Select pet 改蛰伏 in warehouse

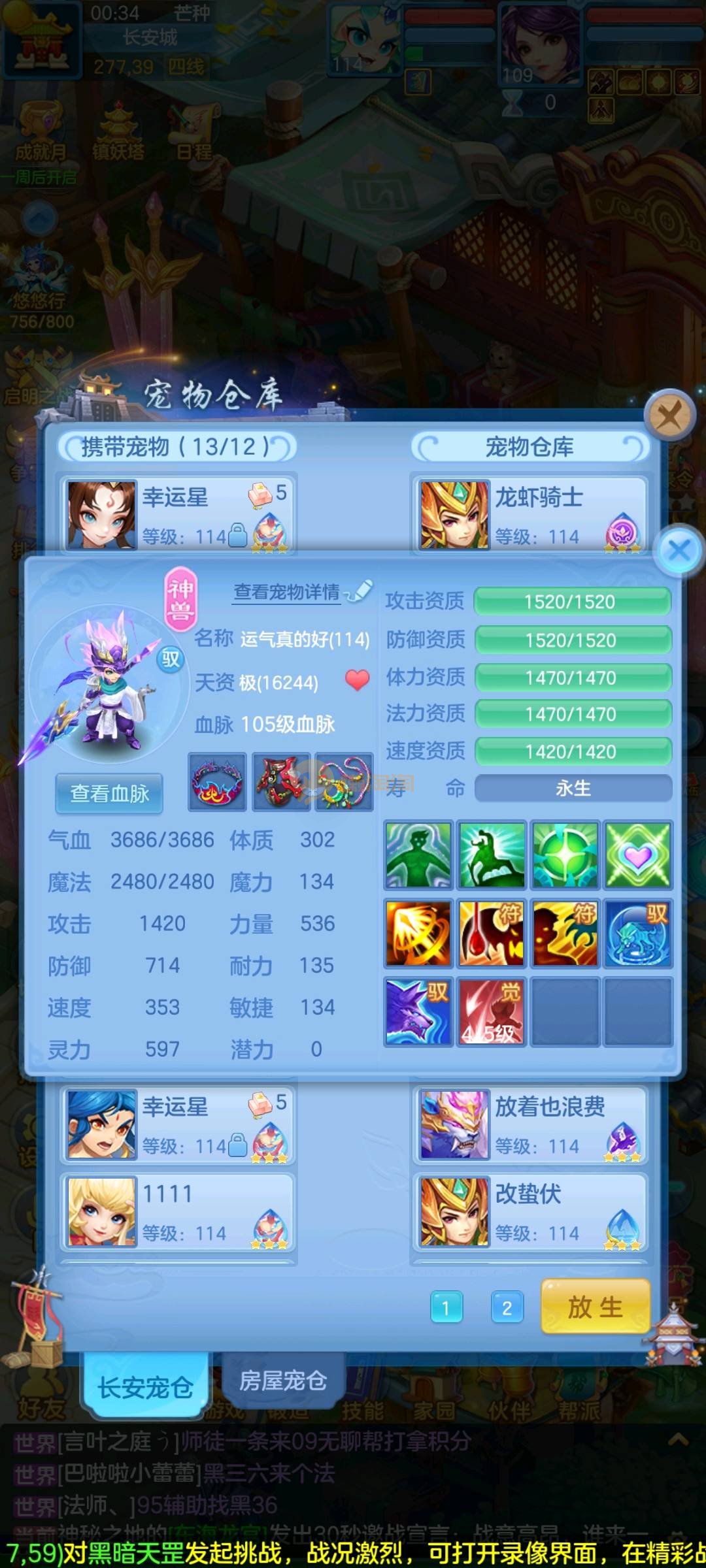[529, 1213]
